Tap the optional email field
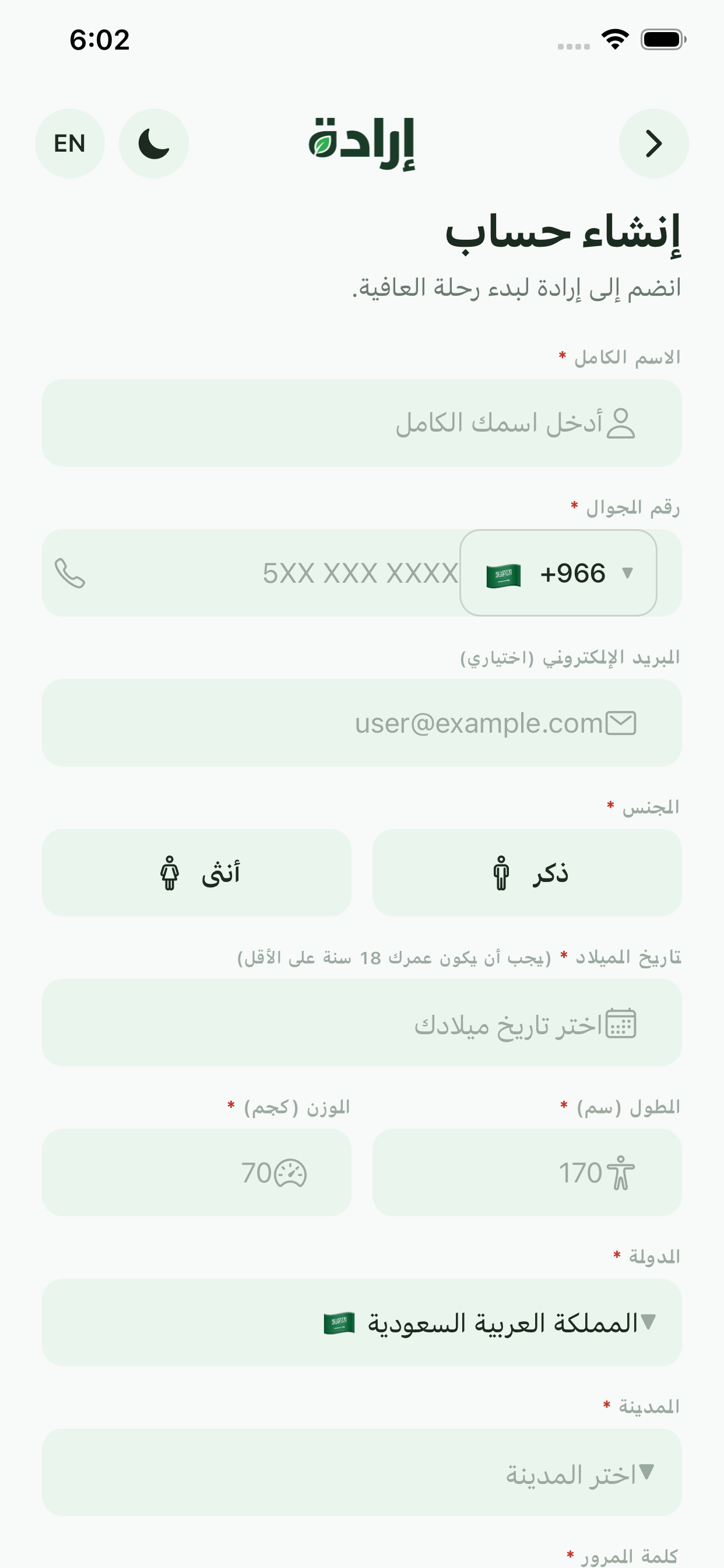Image resolution: width=724 pixels, height=1568 pixels. click(x=361, y=723)
